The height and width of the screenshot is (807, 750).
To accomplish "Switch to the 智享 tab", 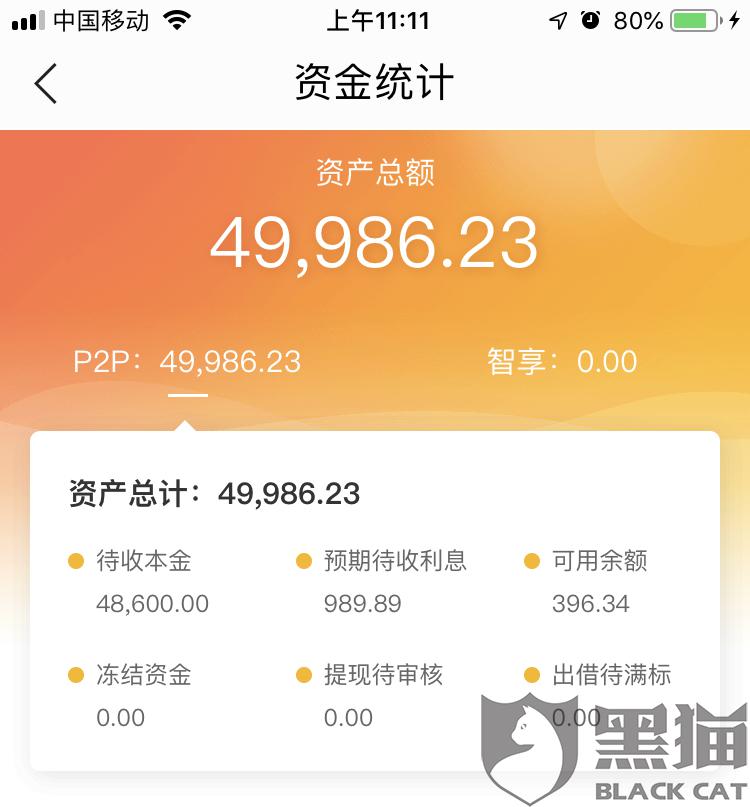I will pyautogui.click(x=562, y=362).
